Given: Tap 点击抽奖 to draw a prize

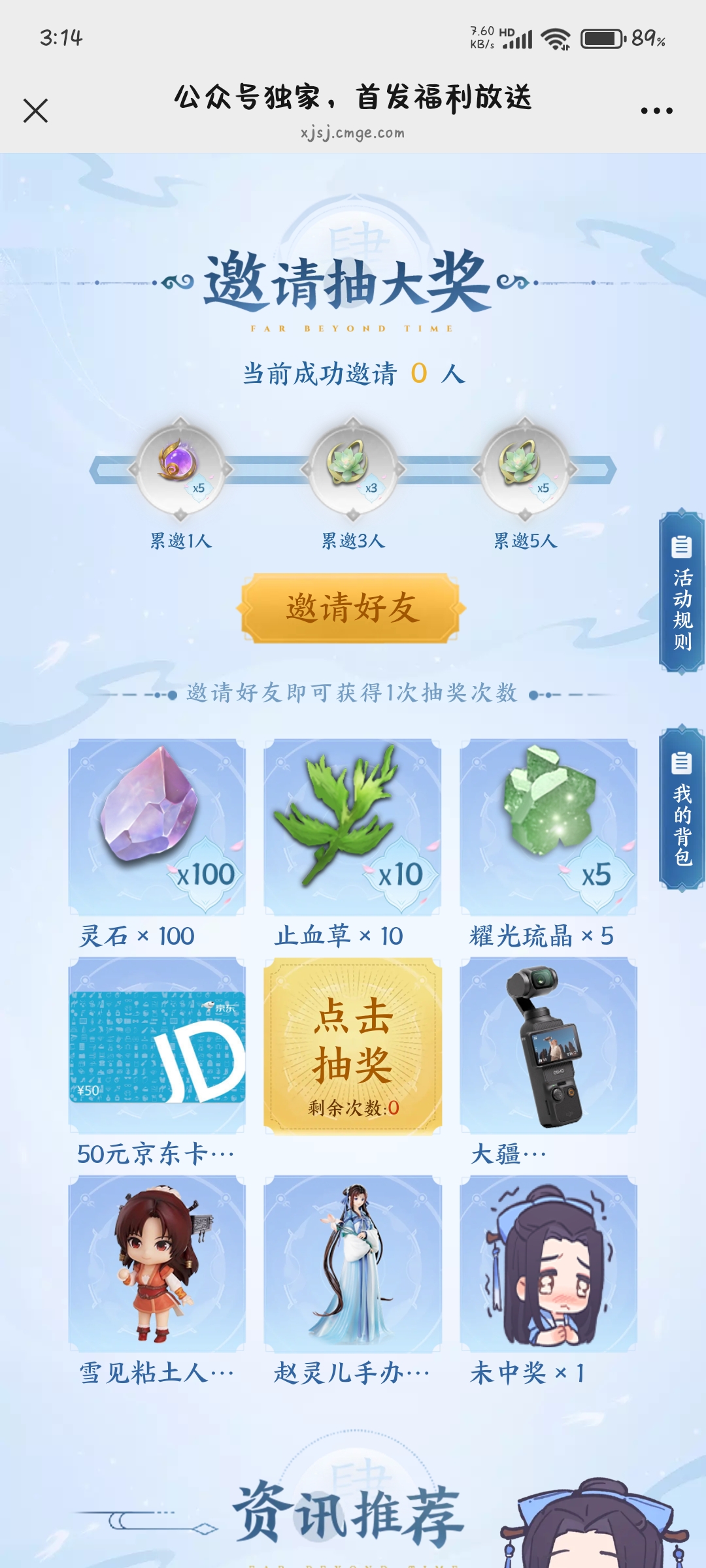Looking at the screenshot, I should (x=352, y=1045).
